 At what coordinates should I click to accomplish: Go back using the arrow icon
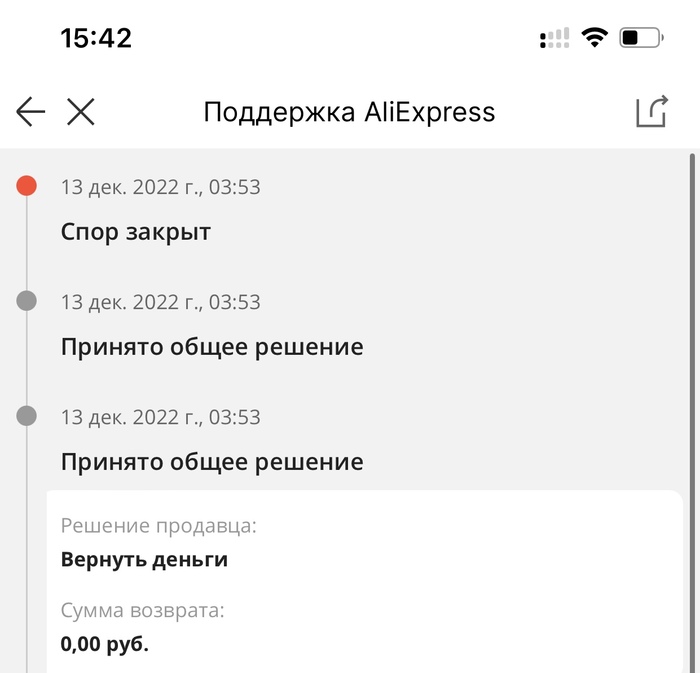(31, 112)
